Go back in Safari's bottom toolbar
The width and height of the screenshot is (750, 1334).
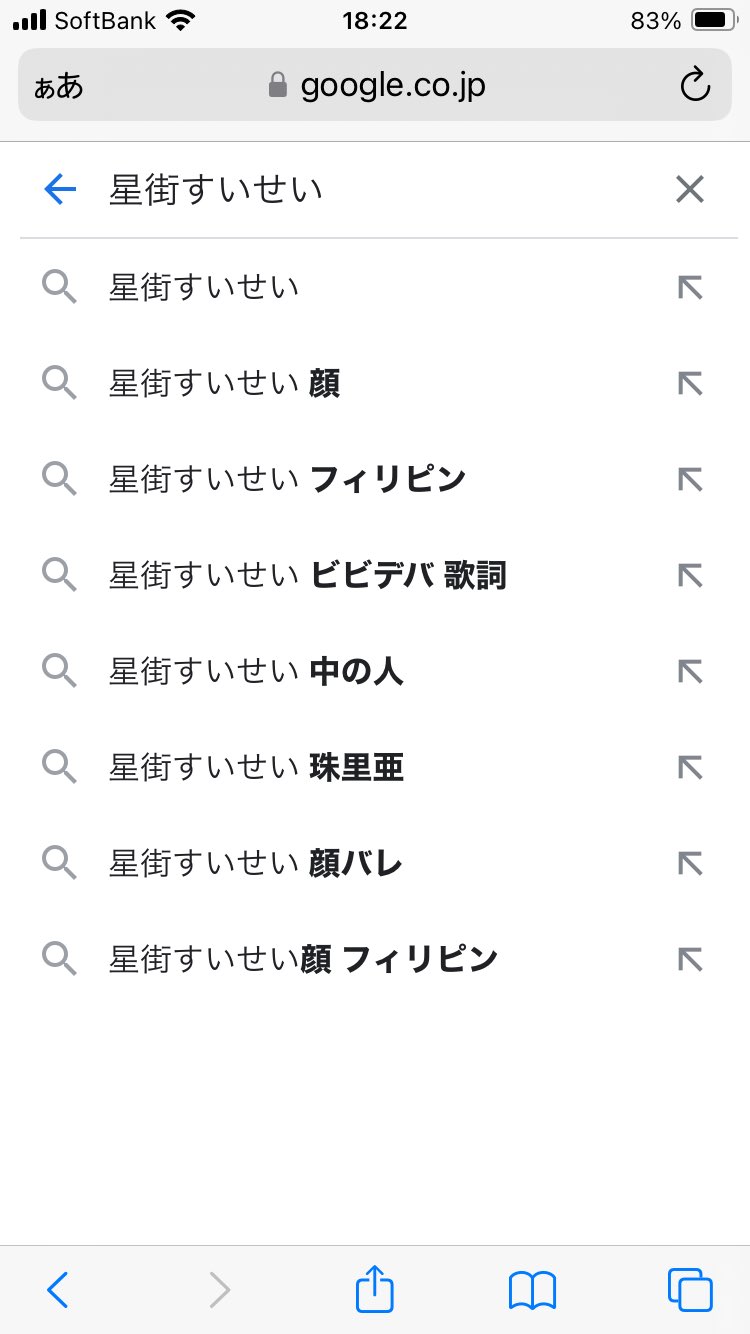[x=58, y=1290]
